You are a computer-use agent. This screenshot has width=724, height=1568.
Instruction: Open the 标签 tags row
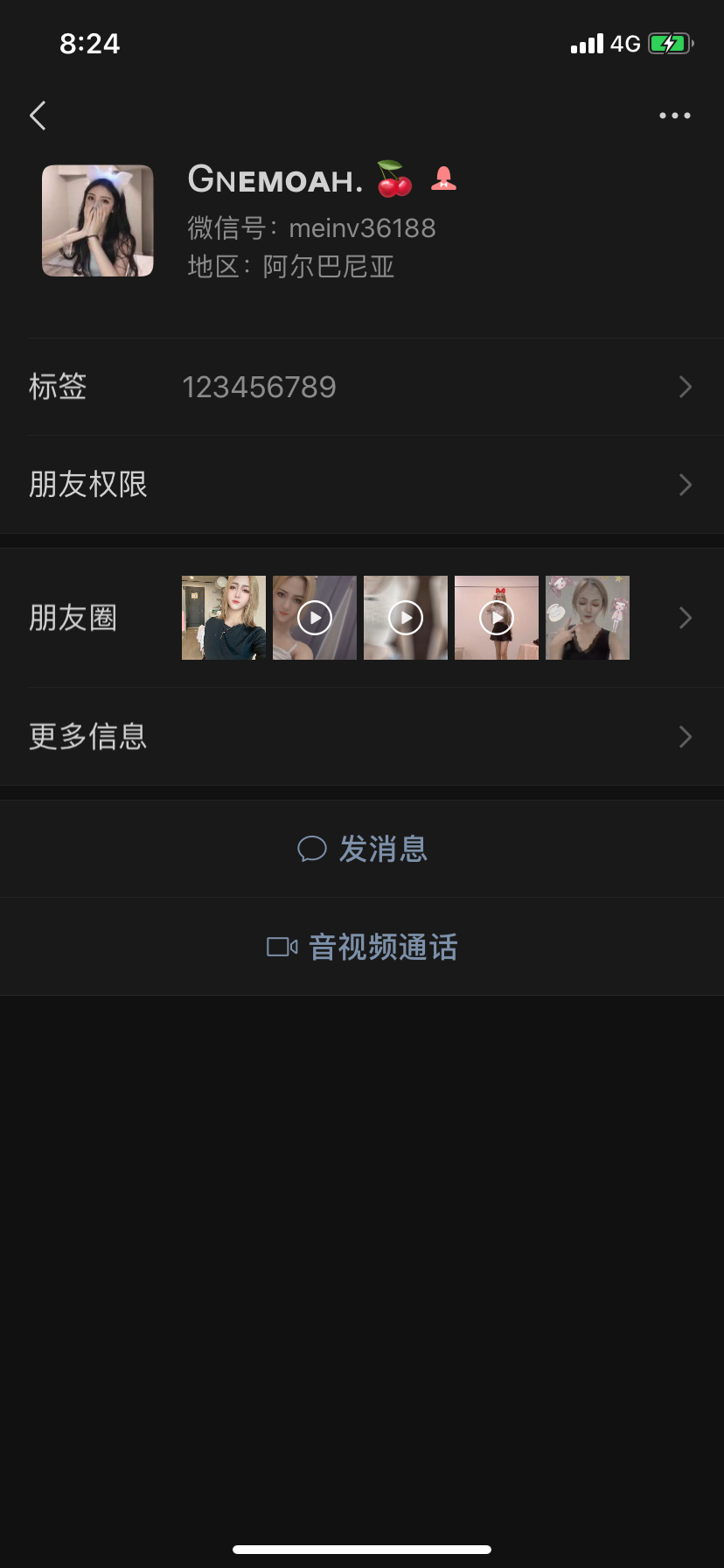click(x=362, y=387)
